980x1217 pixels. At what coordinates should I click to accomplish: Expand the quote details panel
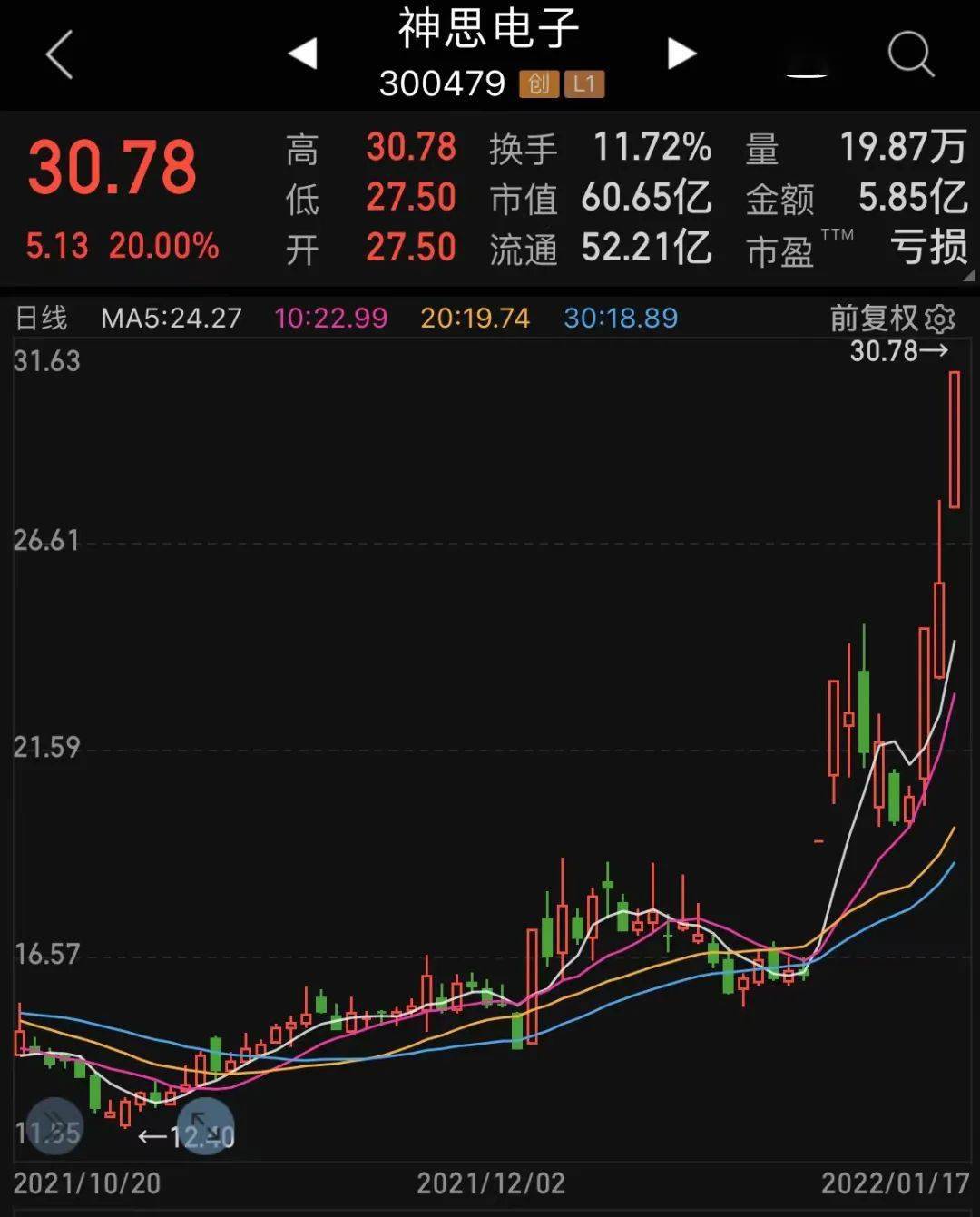968,275
